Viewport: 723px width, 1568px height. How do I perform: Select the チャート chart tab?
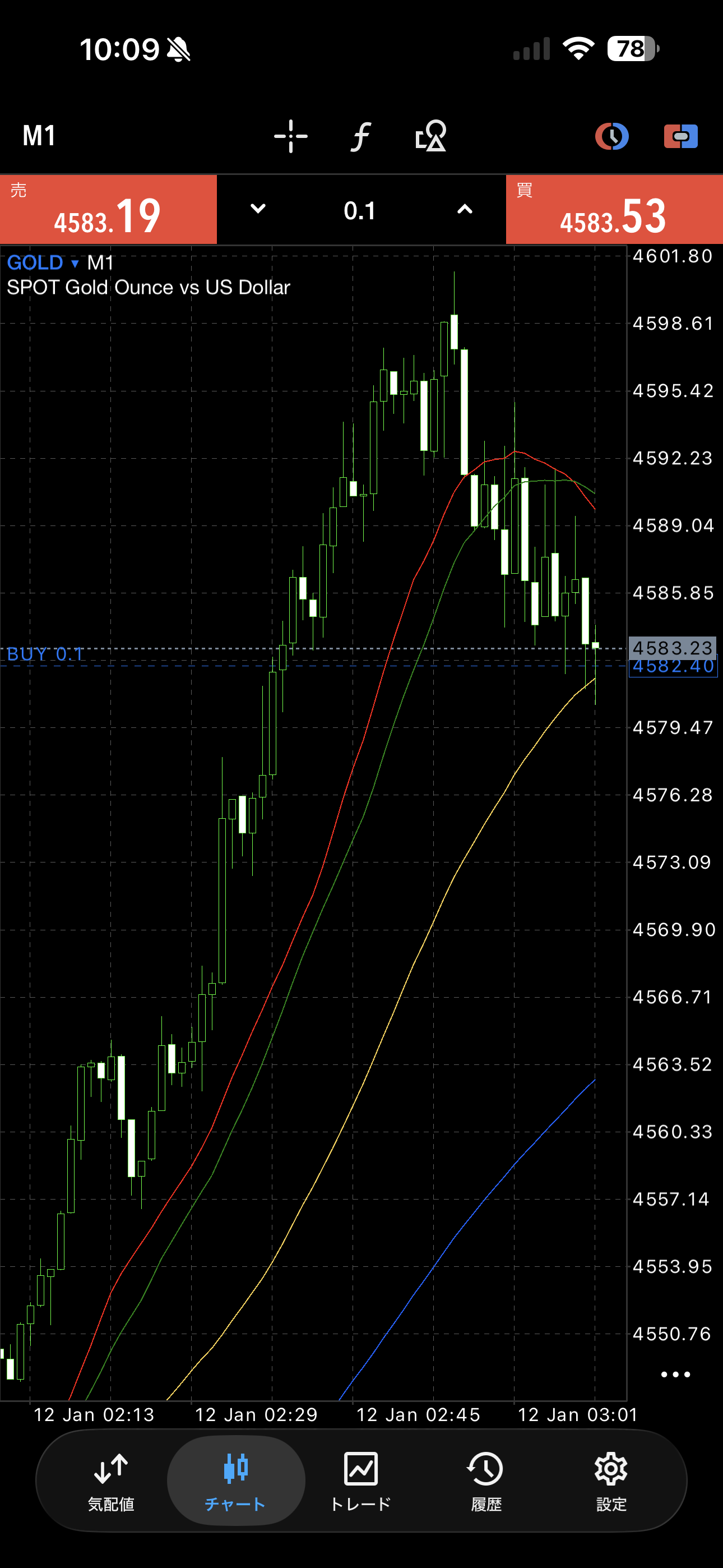[235, 1481]
